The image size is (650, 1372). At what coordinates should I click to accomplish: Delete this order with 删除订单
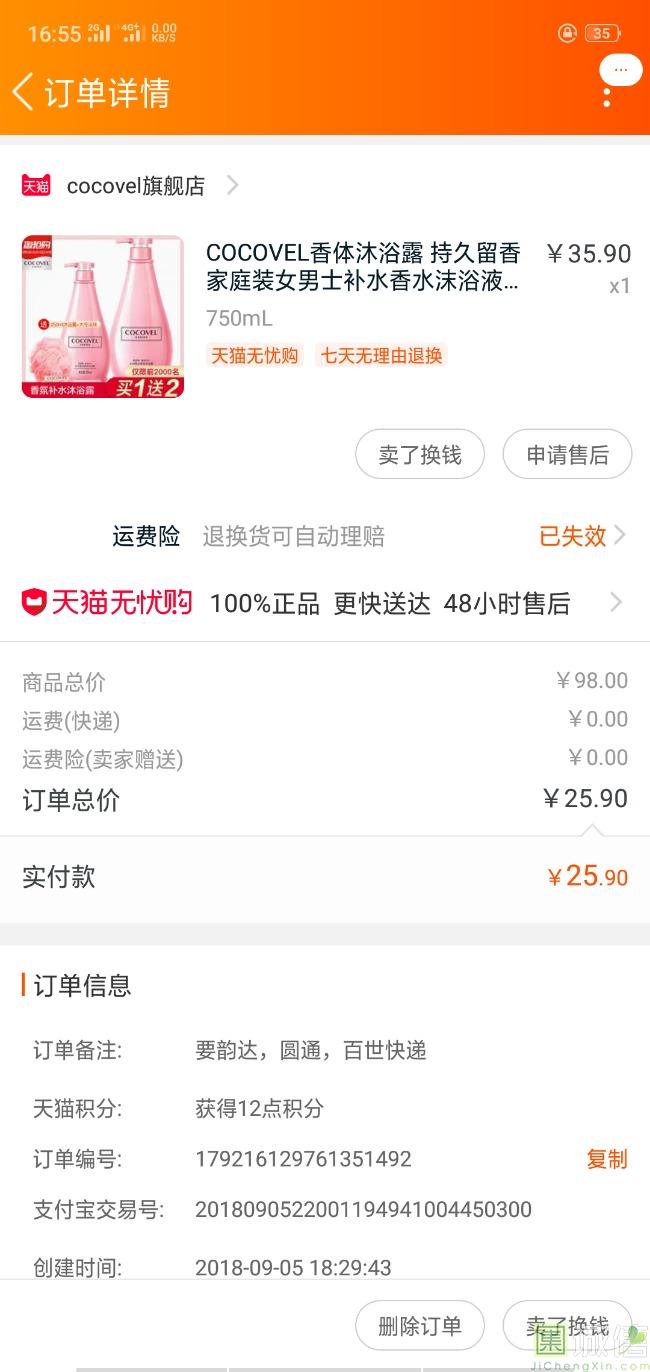420,1326
